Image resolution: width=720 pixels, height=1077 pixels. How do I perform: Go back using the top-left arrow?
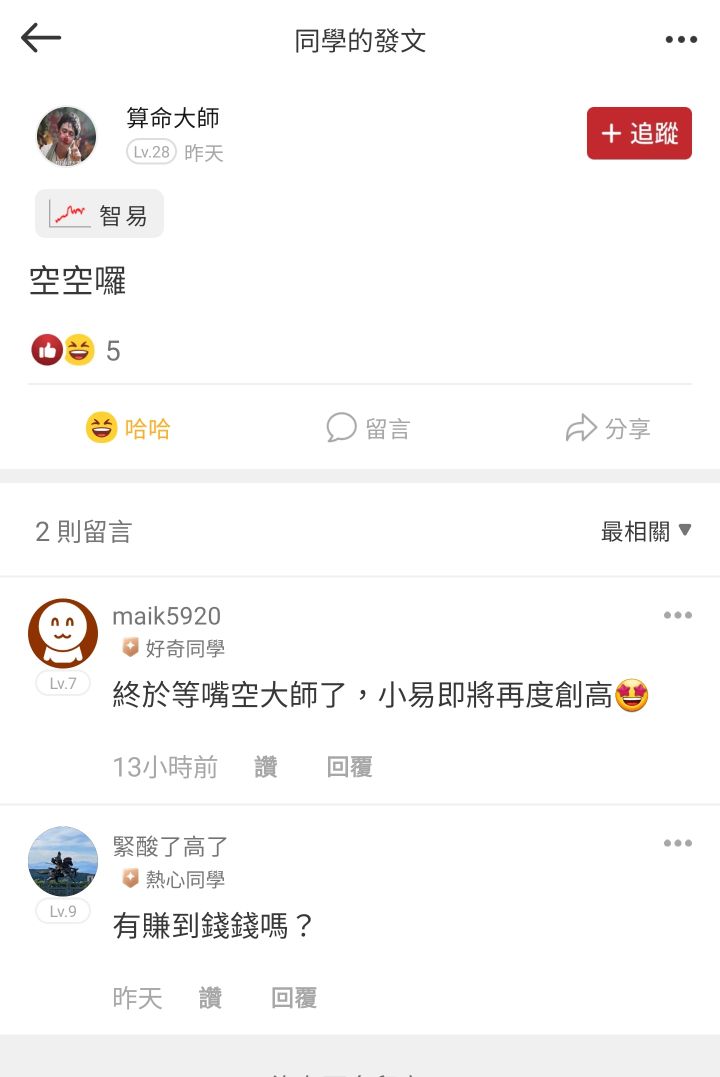[41, 39]
